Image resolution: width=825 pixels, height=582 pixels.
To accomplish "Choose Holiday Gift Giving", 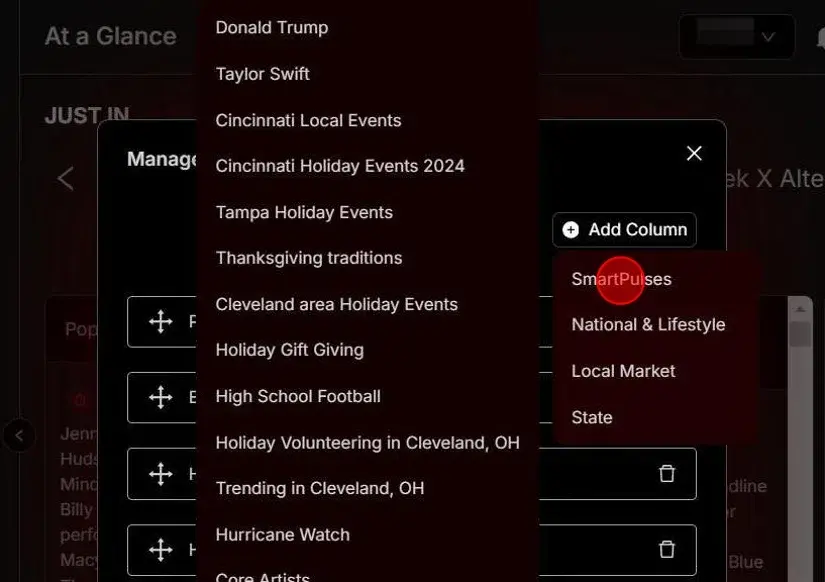I will tap(290, 350).
